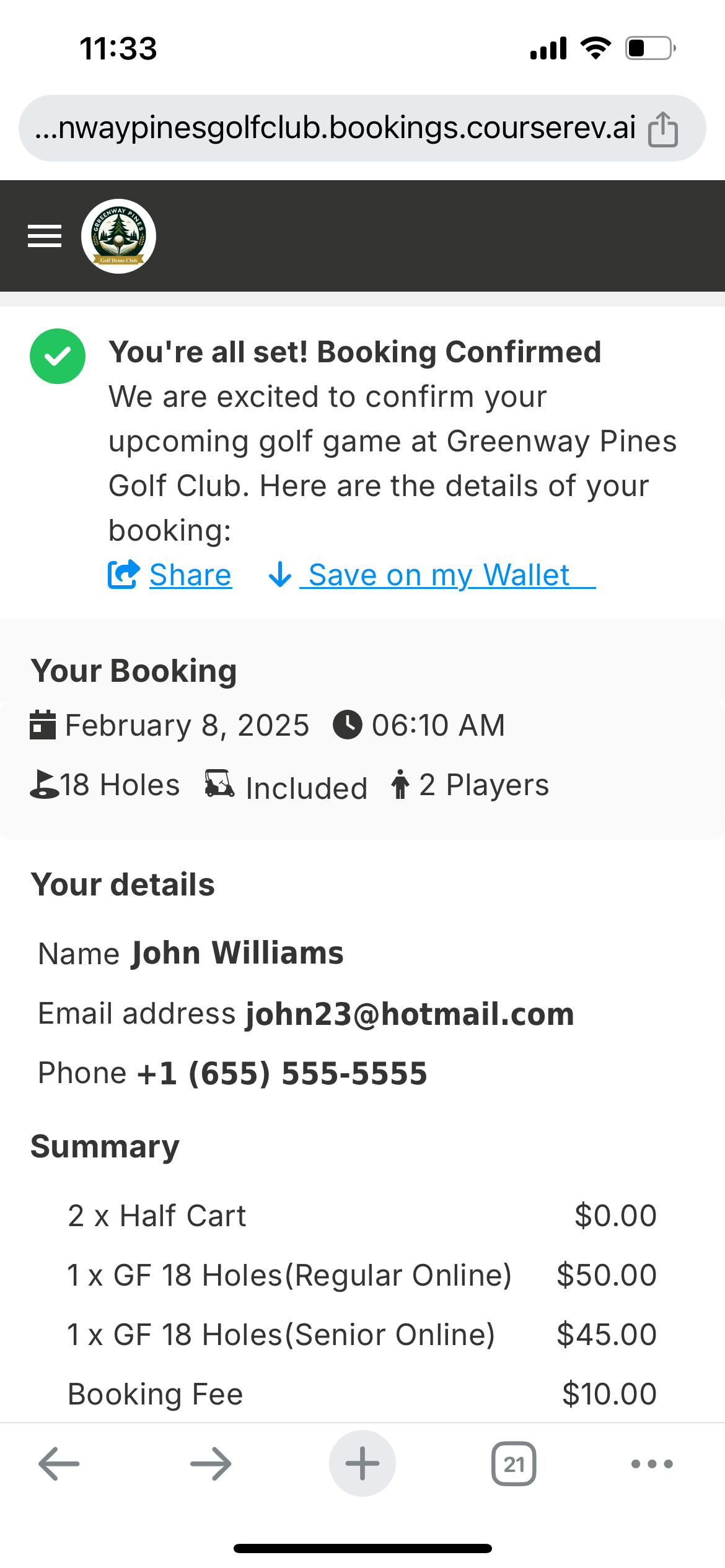The width and height of the screenshot is (725, 1568).
Task: Tap the Greenway Pines club logo
Action: pos(118,236)
